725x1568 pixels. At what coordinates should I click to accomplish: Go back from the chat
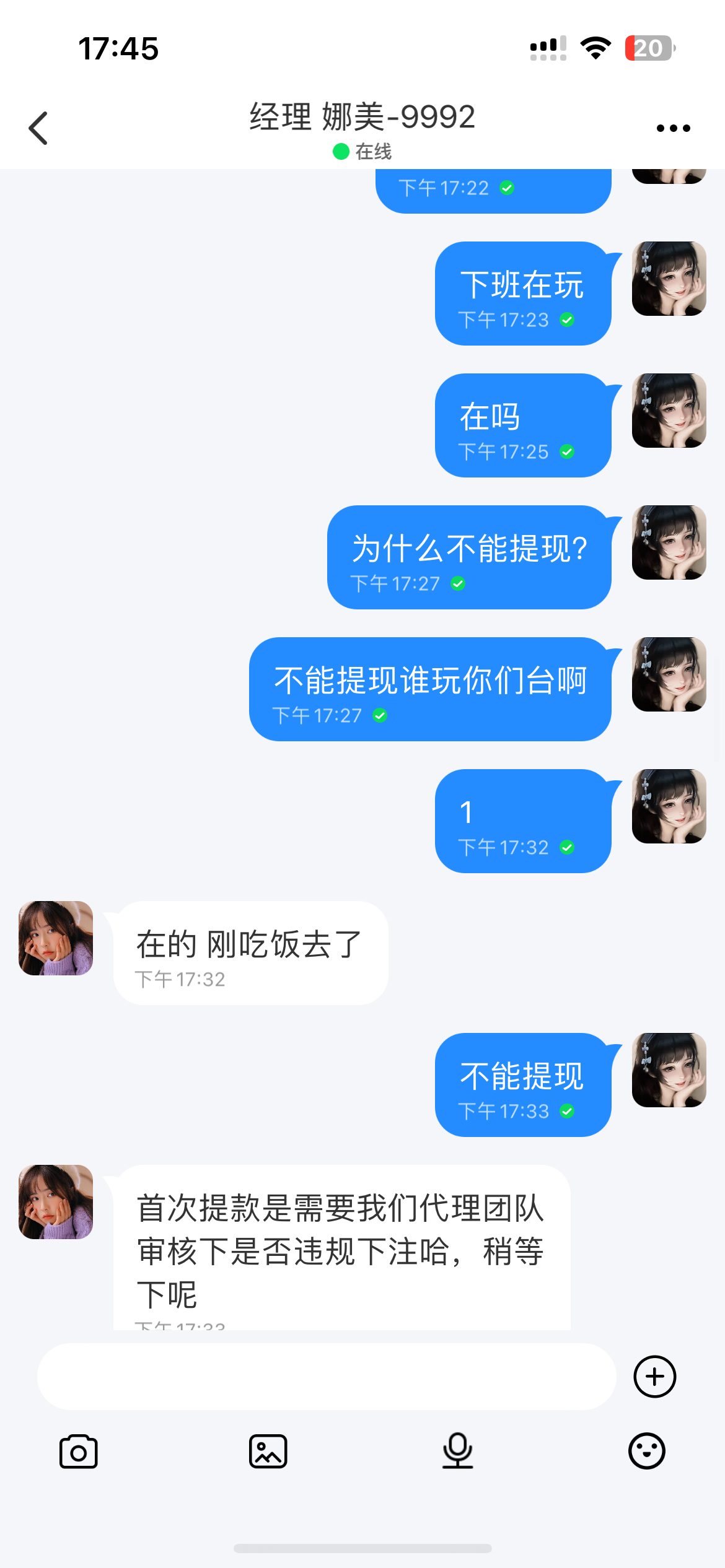click(38, 128)
